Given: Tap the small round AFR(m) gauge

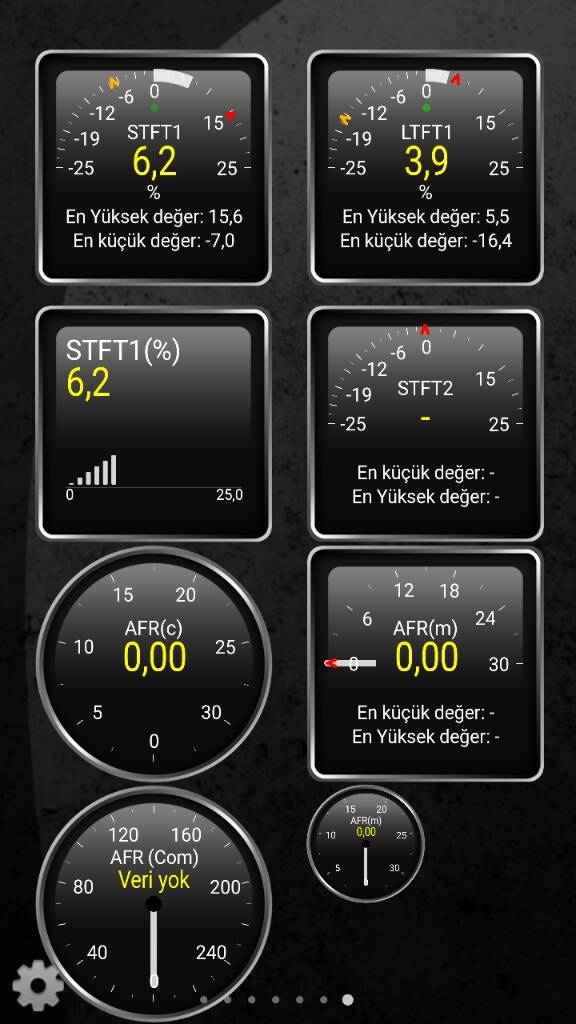Looking at the screenshot, I should coord(366,844).
